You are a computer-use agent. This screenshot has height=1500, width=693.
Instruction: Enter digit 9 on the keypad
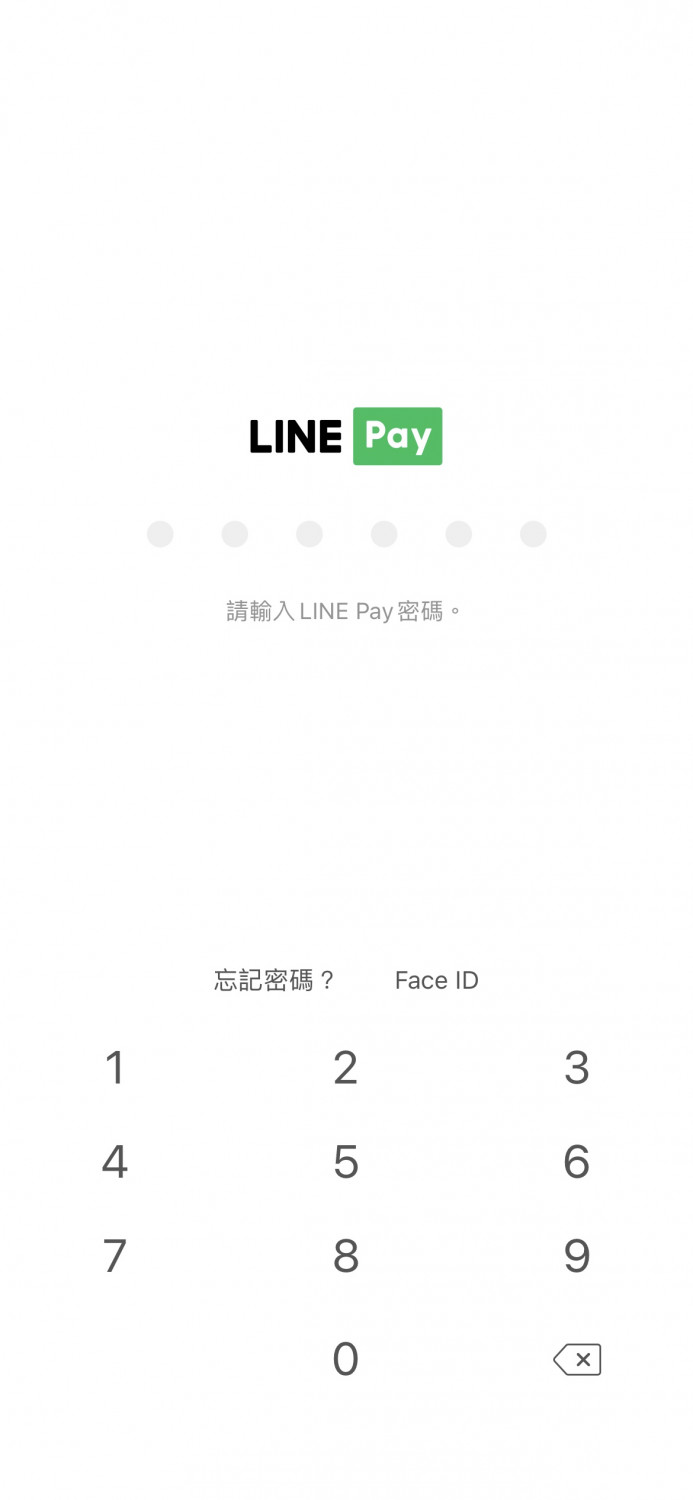coord(576,1256)
